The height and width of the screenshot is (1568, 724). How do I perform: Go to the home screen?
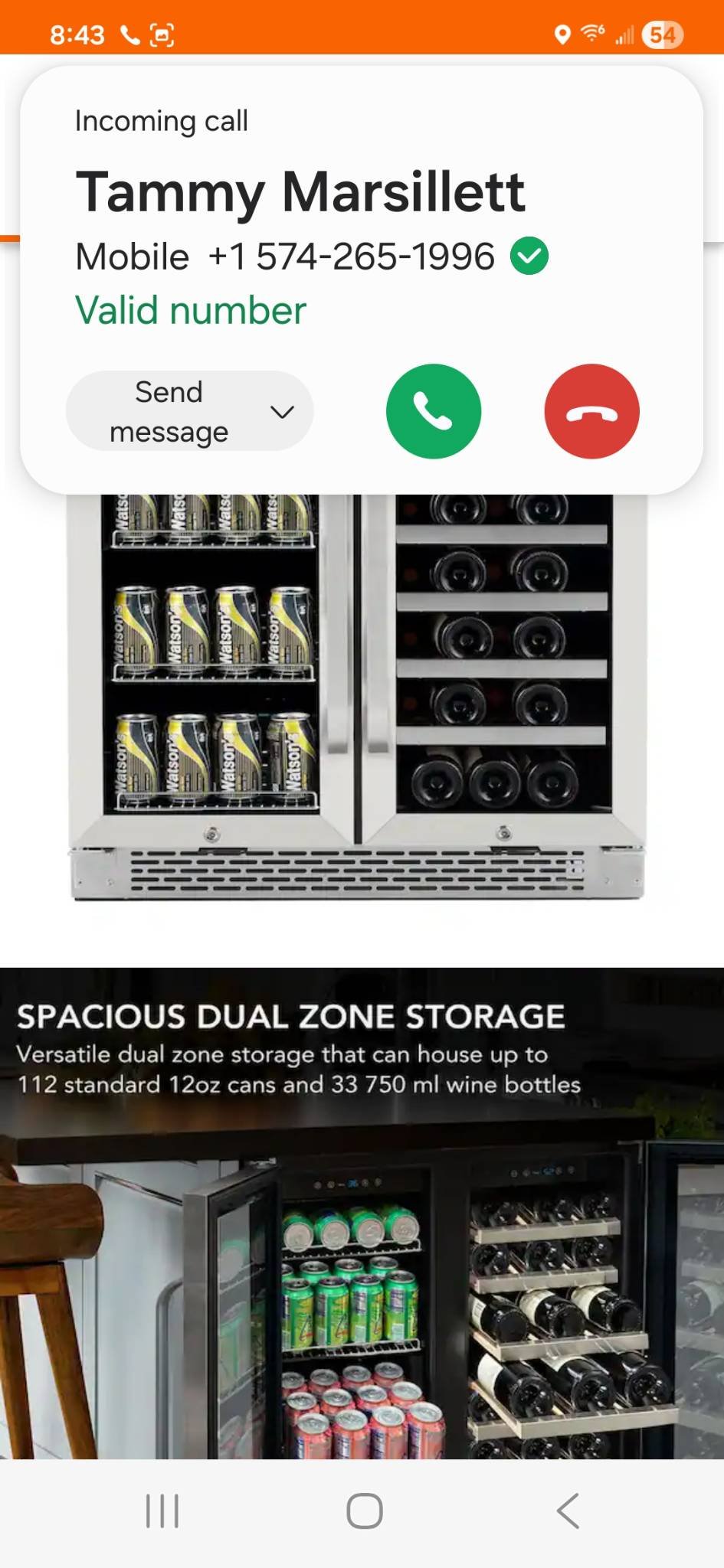pyautogui.click(x=365, y=1511)
